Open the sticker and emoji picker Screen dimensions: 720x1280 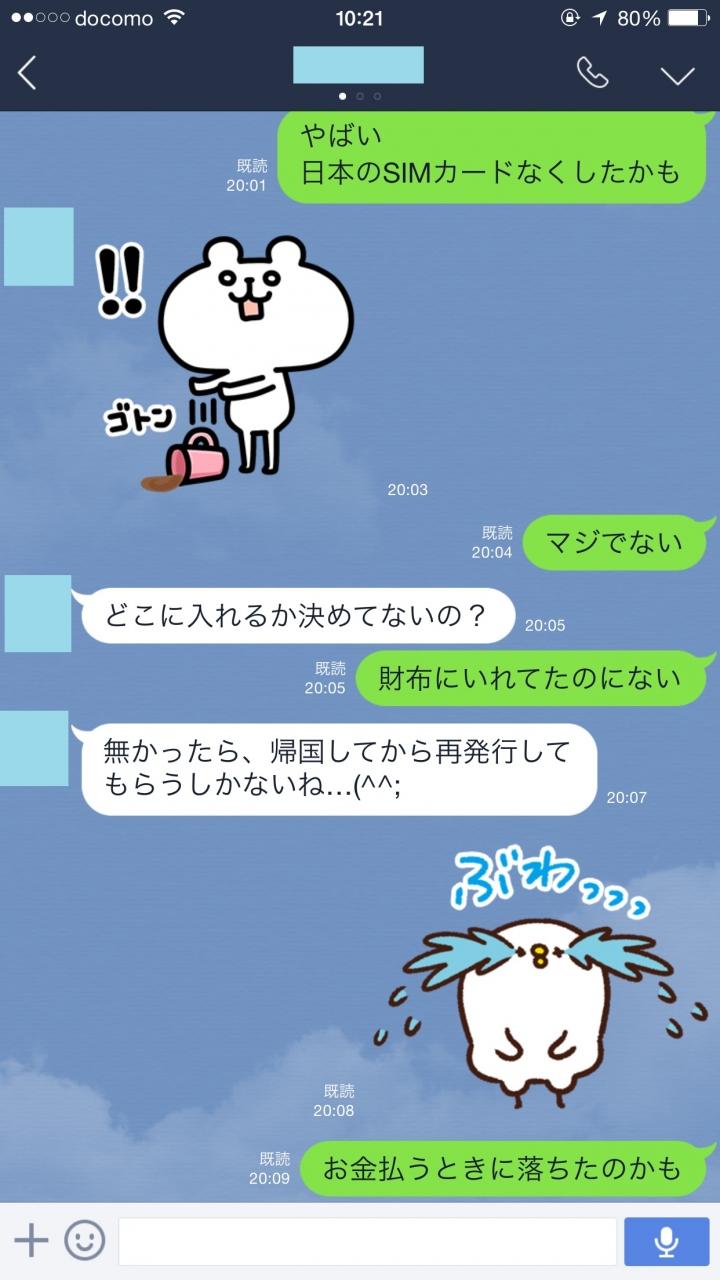pyautogui.click(x=85, y=1241)
